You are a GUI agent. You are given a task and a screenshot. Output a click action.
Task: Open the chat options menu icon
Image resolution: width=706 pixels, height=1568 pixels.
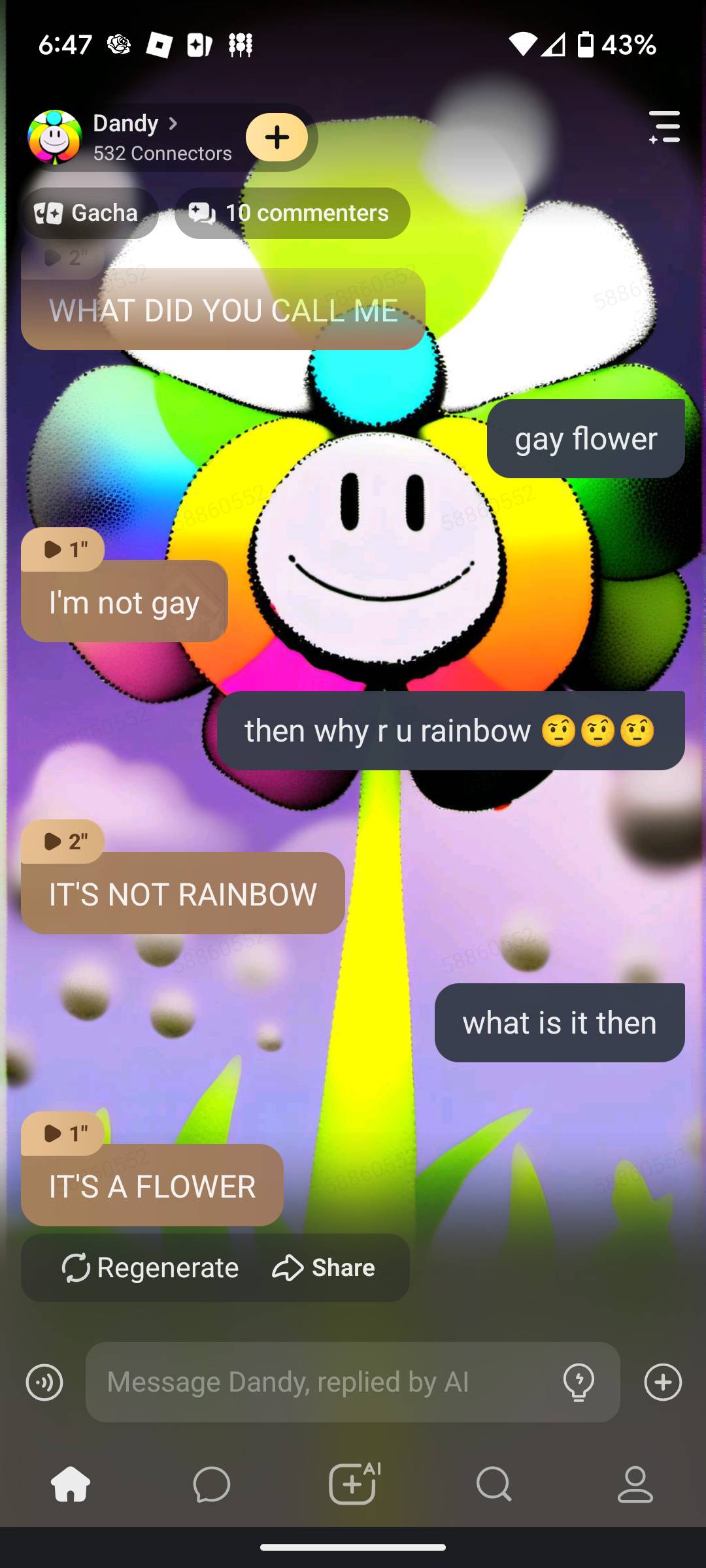(664, 127)
